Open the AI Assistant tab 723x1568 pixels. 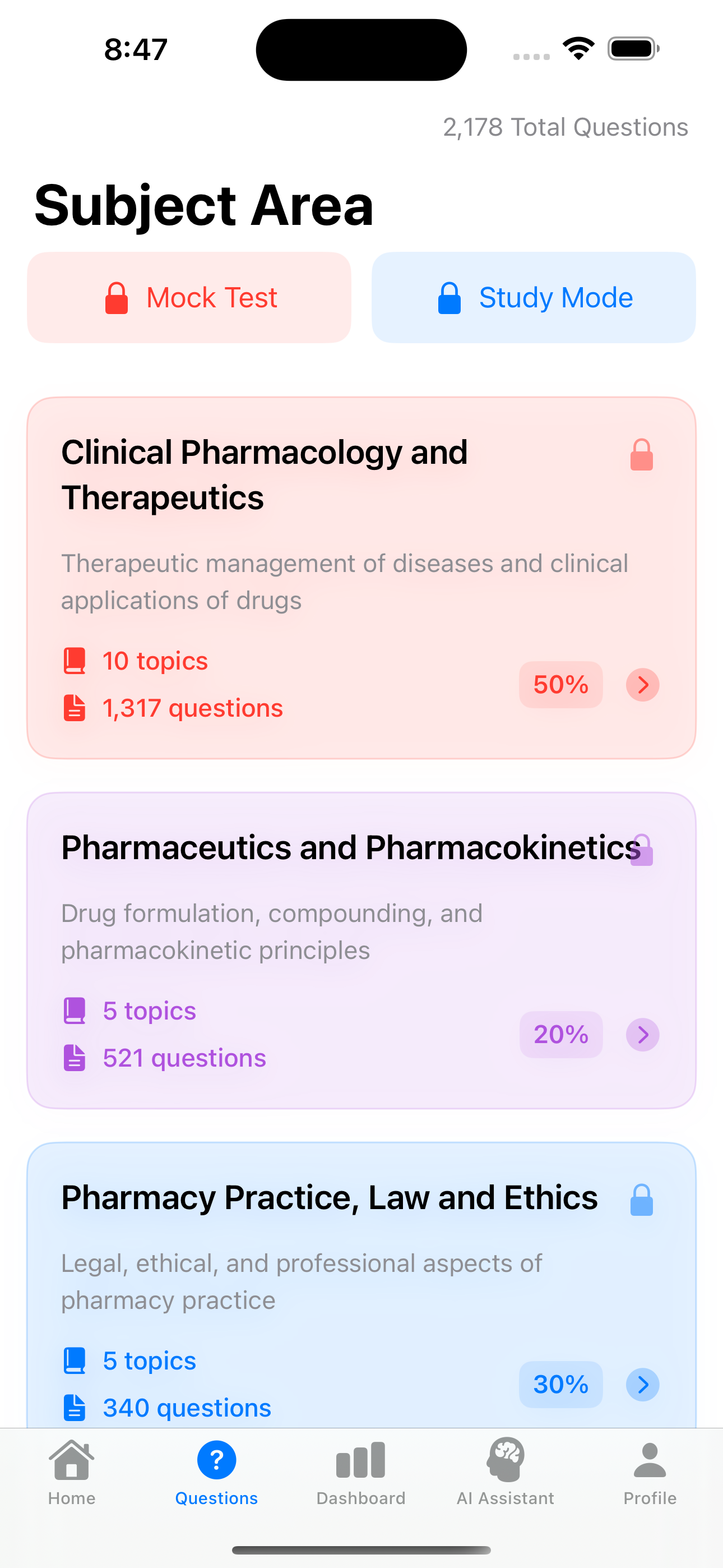click(506, 1473)
